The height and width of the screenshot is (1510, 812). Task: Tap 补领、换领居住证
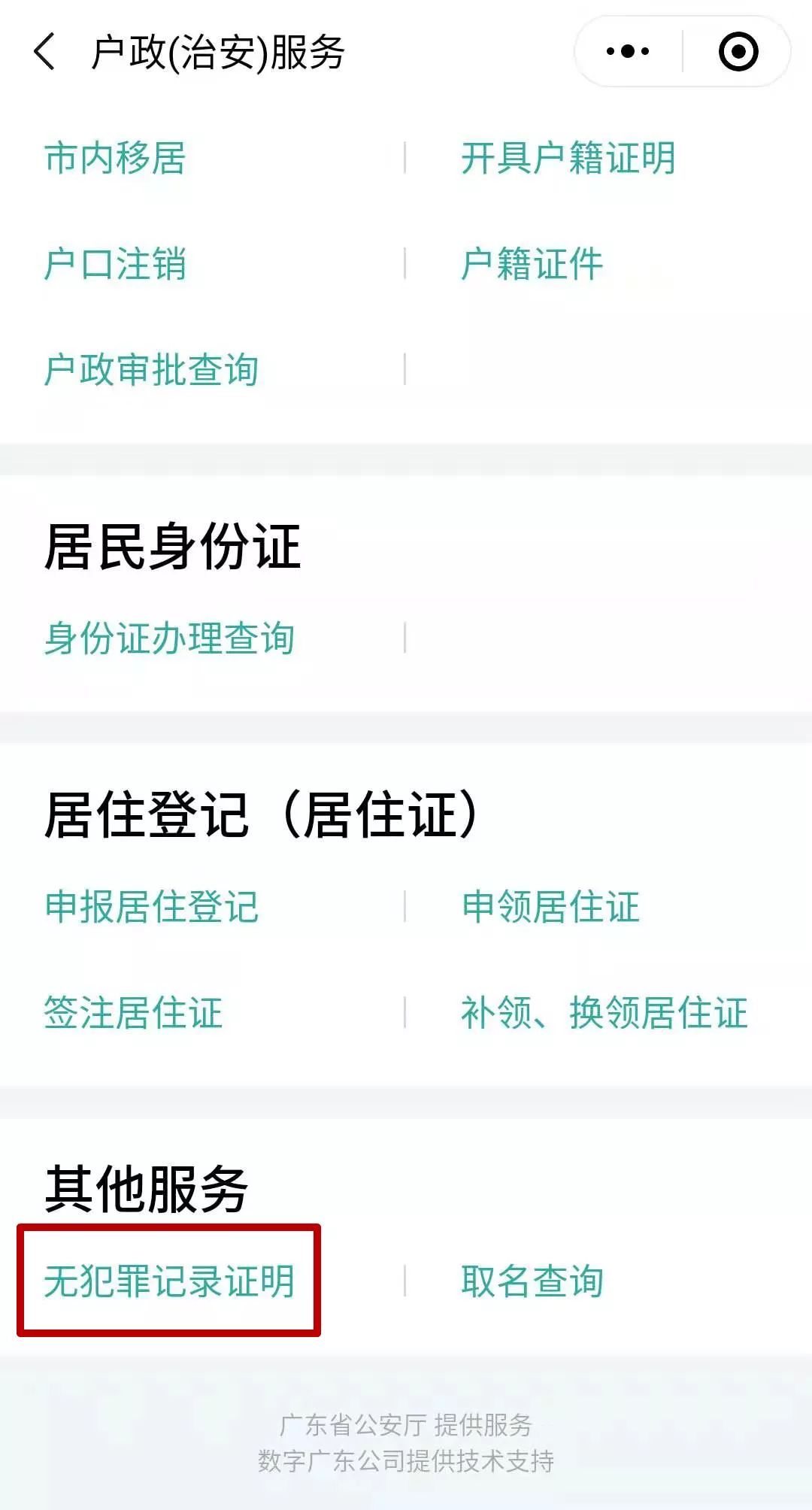(604, 1013)
